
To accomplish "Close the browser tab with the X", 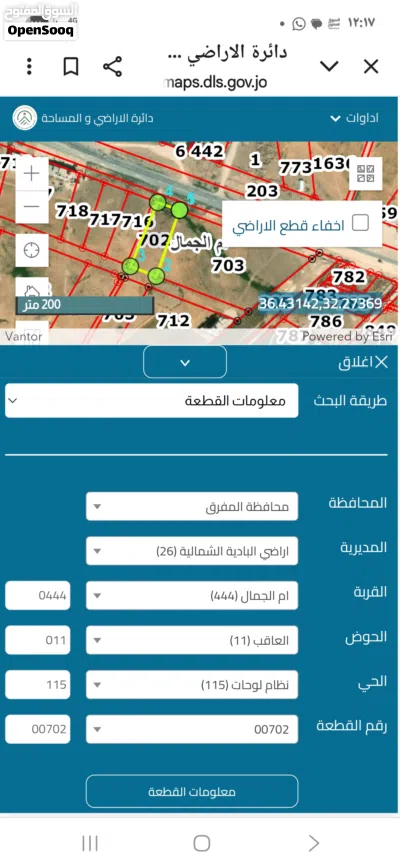I will (x=371, y=67).
